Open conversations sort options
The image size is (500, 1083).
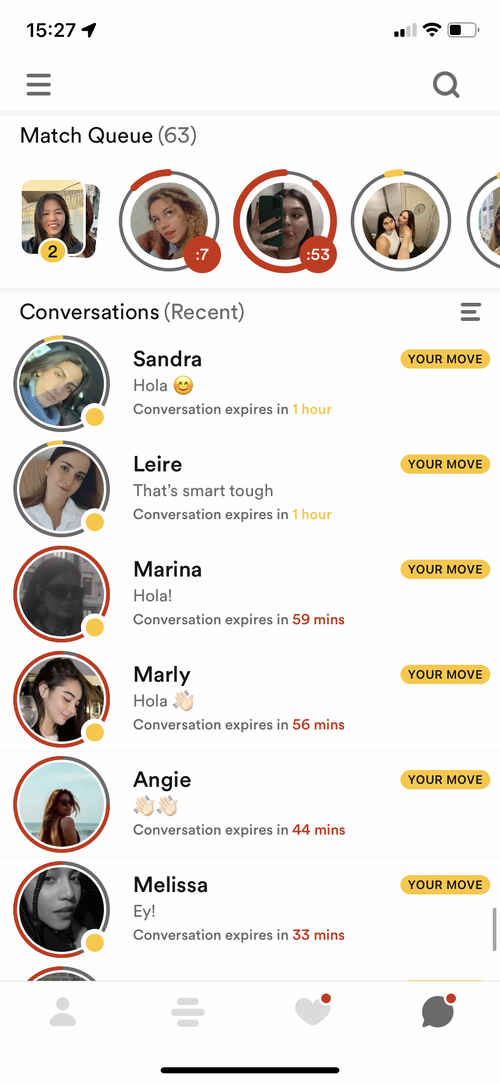470,312
